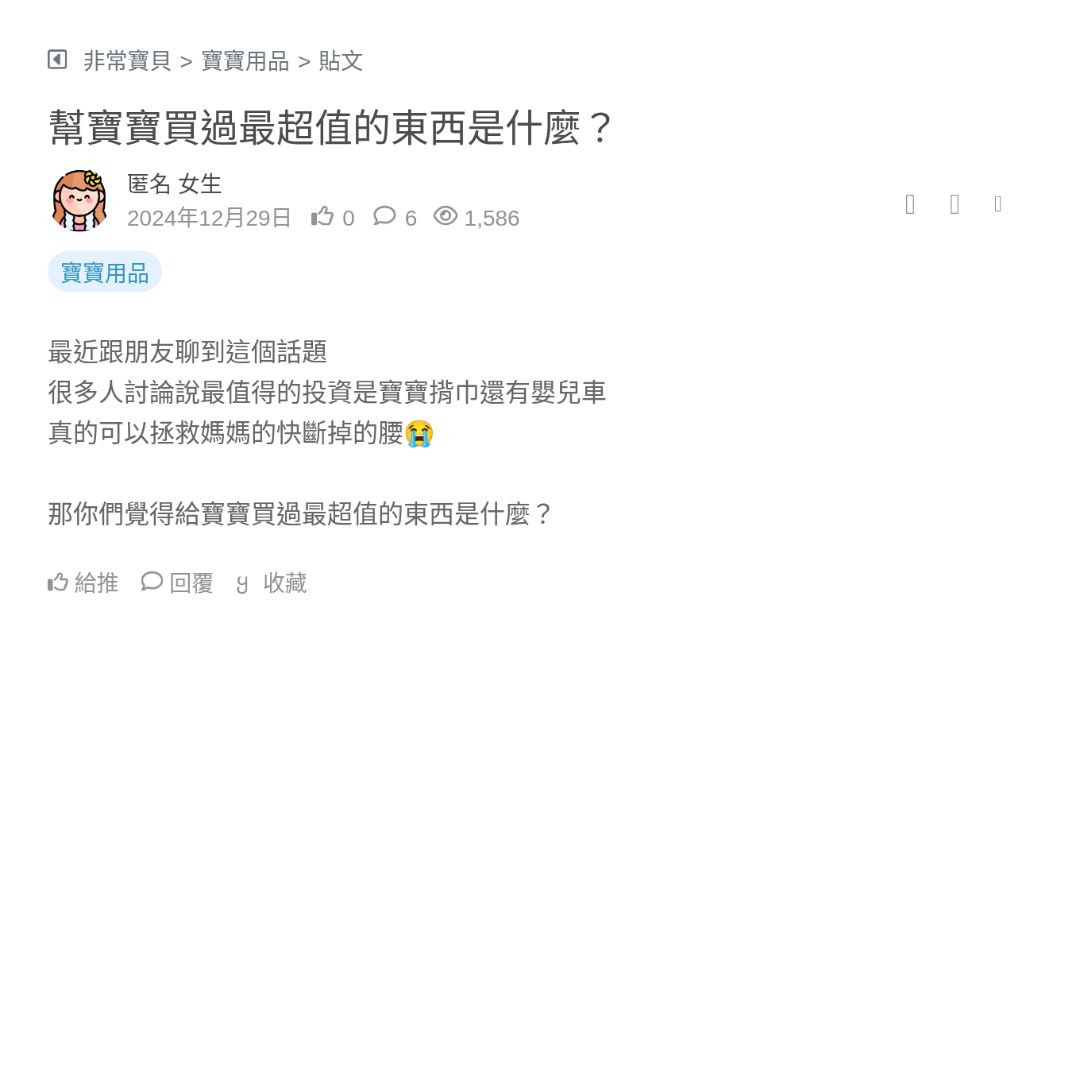Save the post with 收藏
Screen dimensions: 1080x1080
(272, 582)
